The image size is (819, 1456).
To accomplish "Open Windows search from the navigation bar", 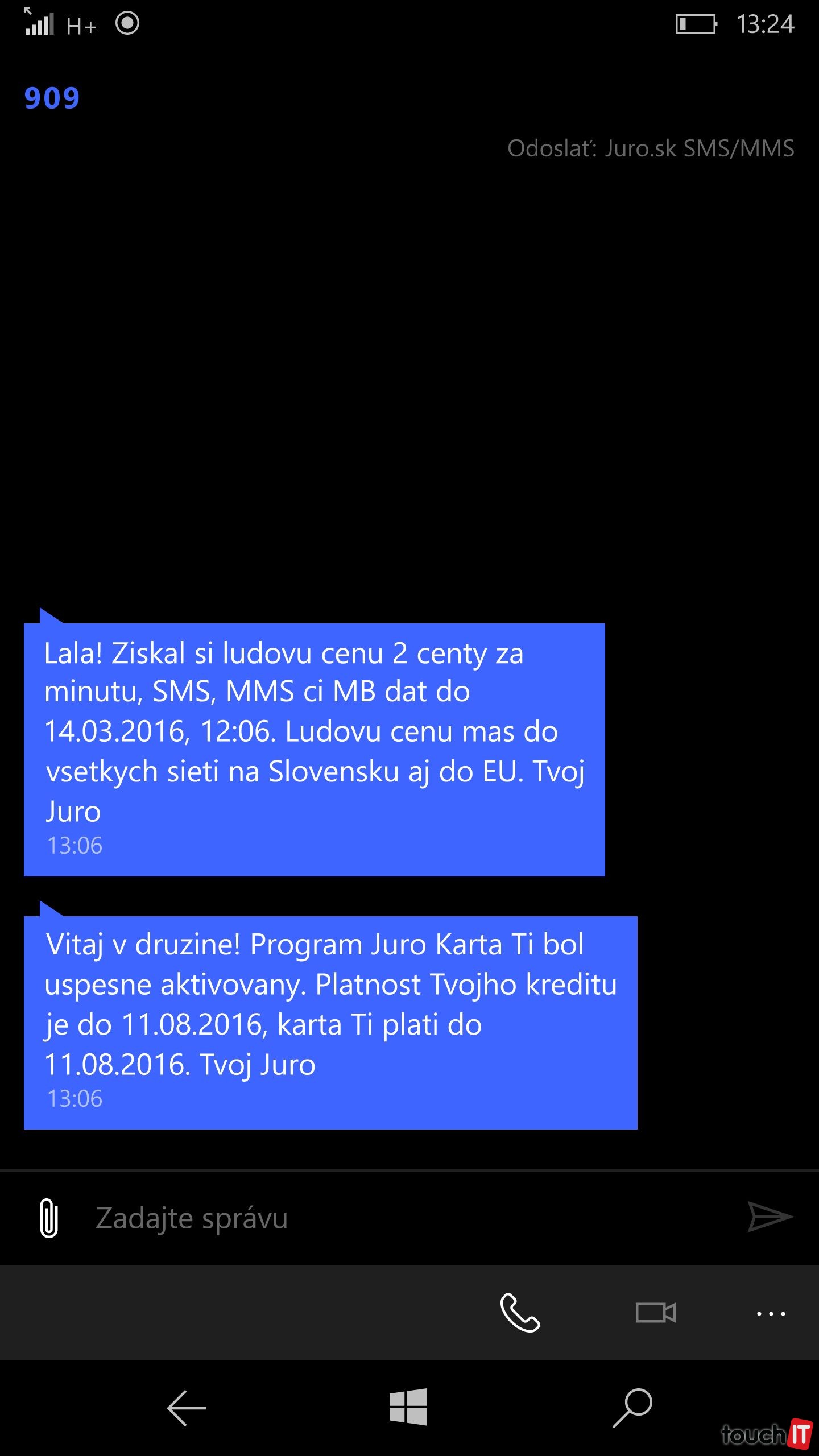I will click(x=632, y=1408).
